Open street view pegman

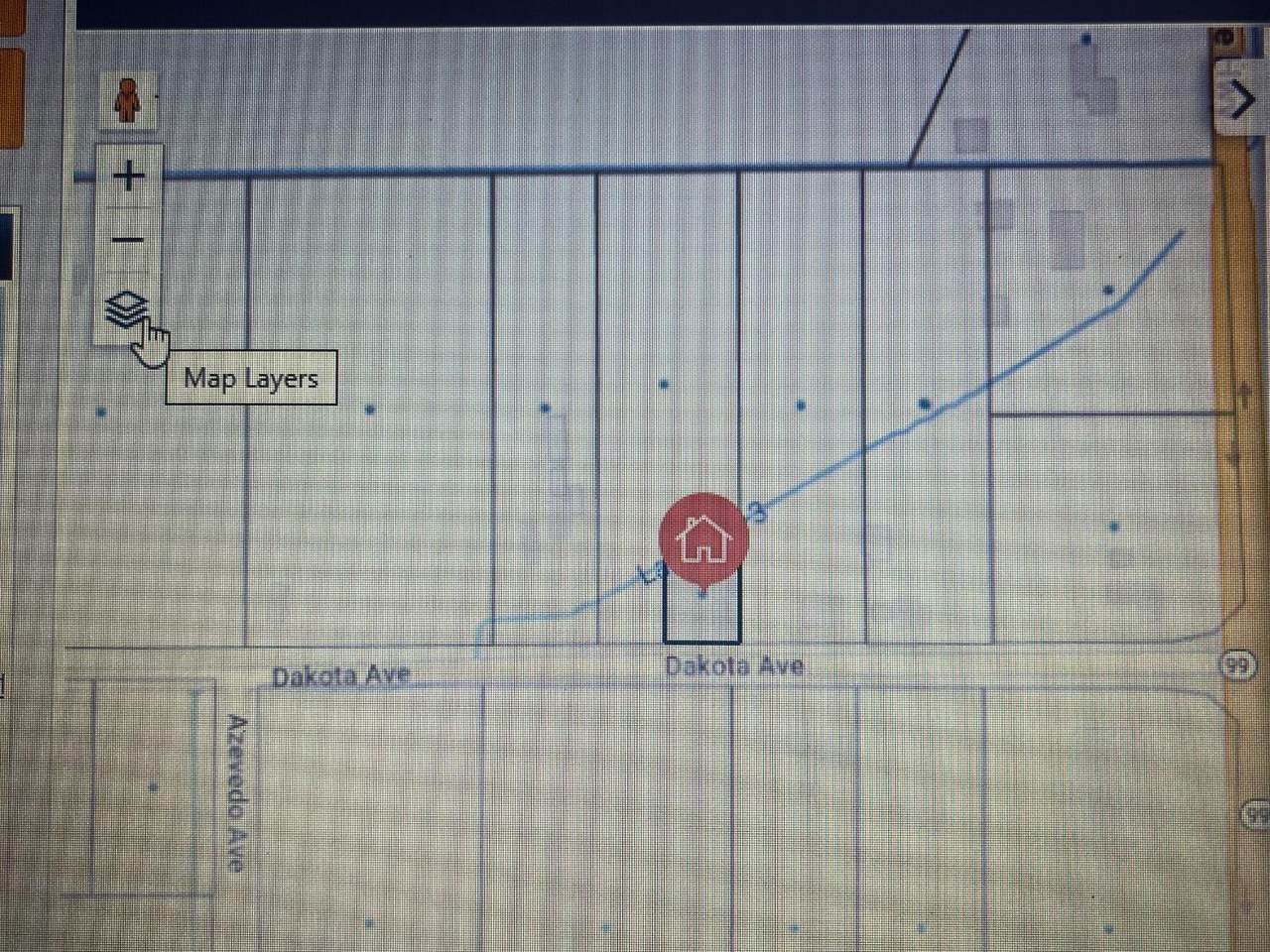coord(128,100)
